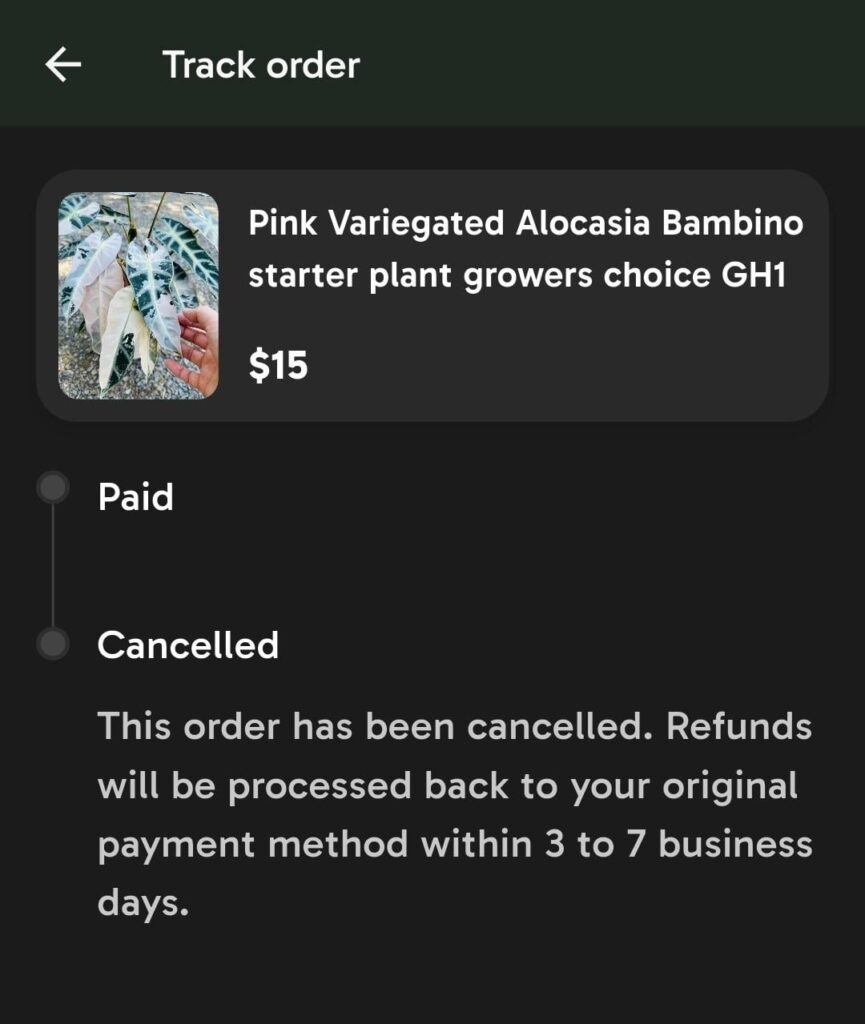Go back using the arrow
The width and height of the screenshot is (865, 1024).
[63, 65]
